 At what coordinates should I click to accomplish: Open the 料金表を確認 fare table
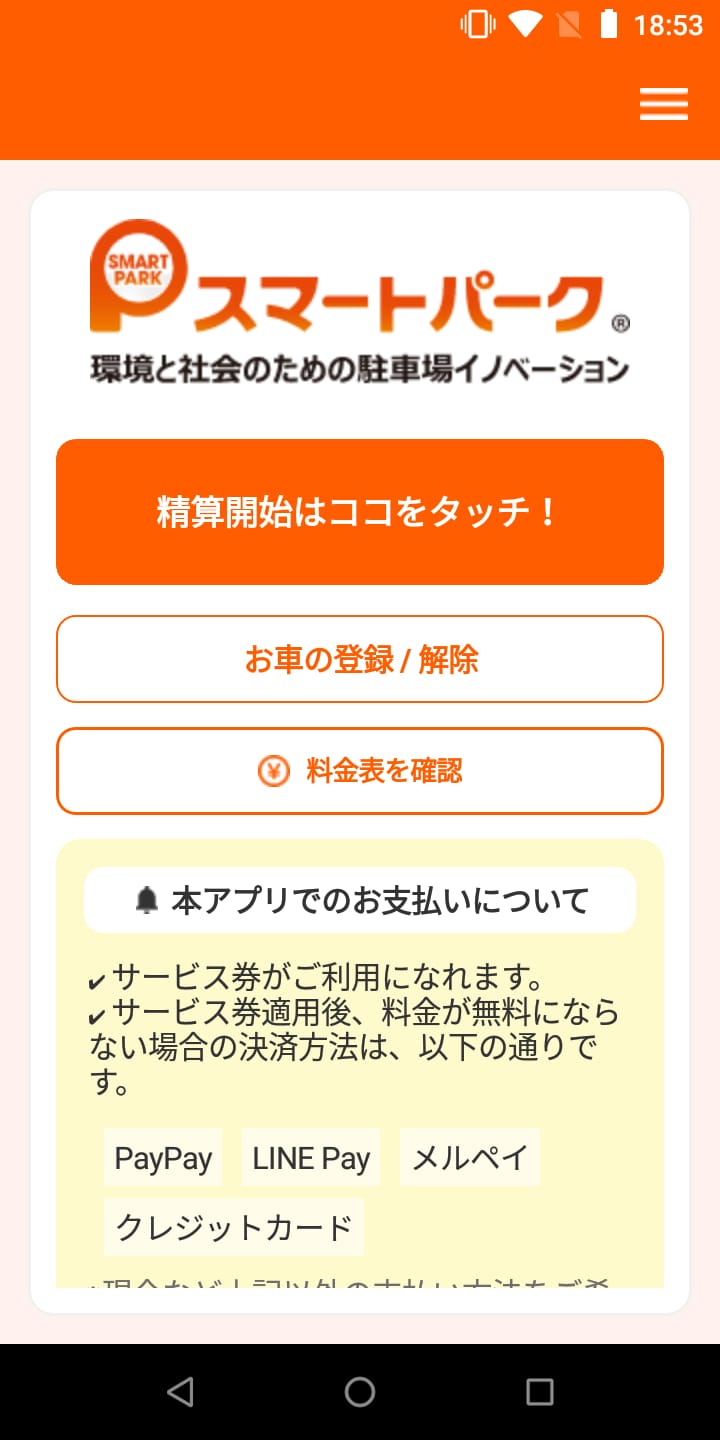click(x=360, y=770)
